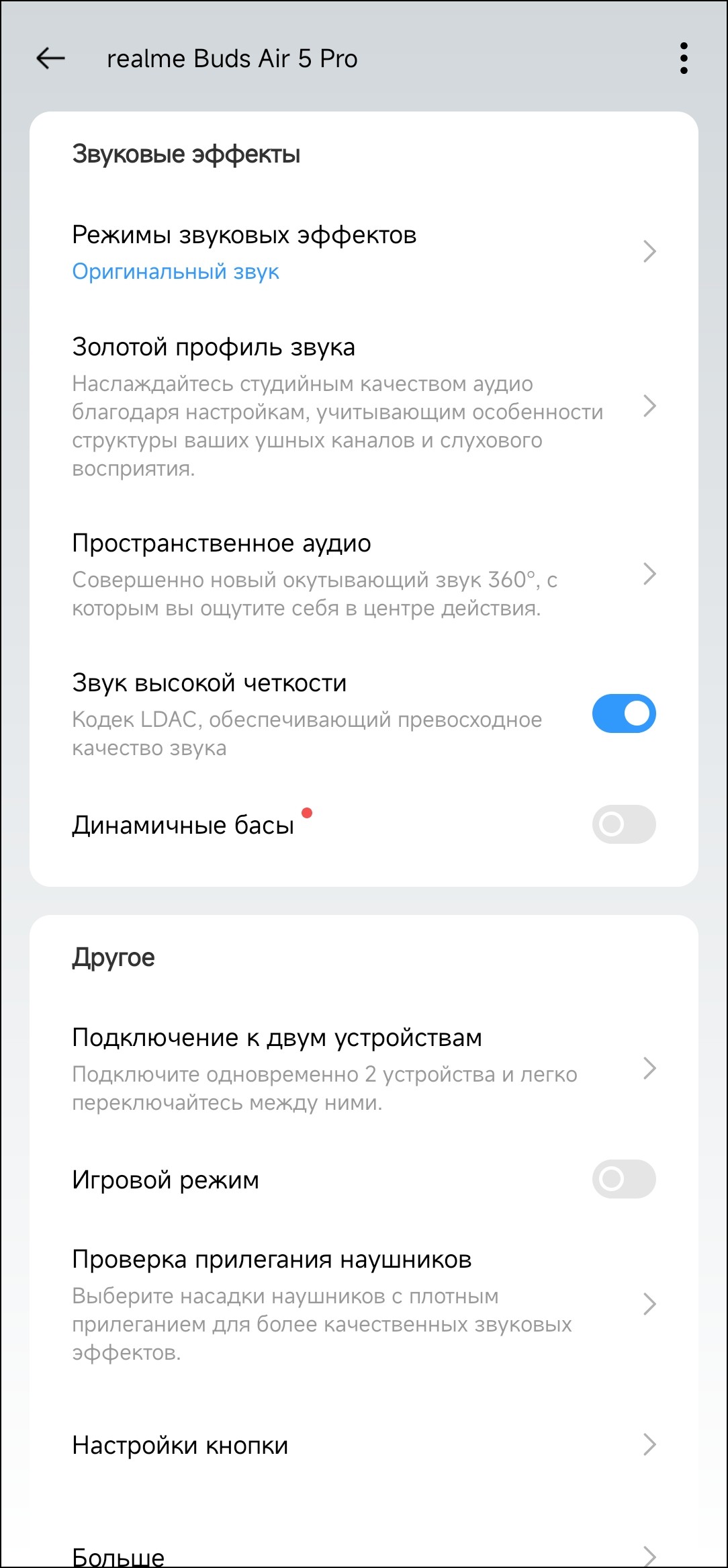Enable Динамичные басы switch
This screenshot has height=1568, width=728.
pos(623,824)
